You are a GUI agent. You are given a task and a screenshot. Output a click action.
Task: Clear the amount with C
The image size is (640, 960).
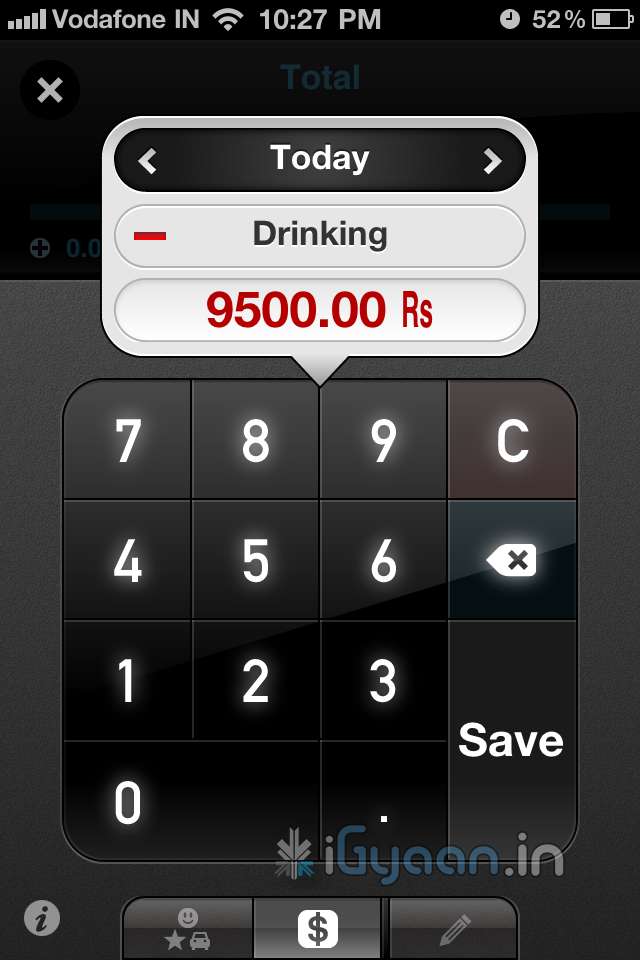click(x=512, y=441)
